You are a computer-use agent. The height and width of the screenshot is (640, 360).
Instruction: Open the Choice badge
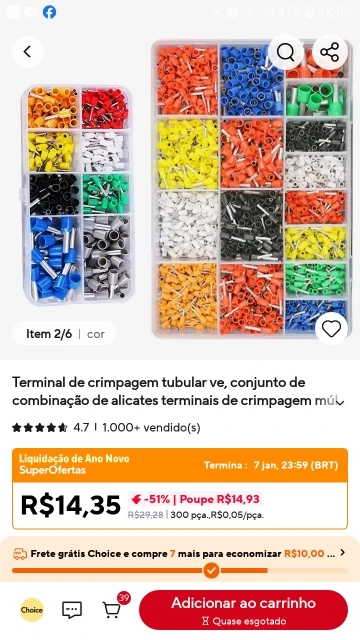(32, 610)
